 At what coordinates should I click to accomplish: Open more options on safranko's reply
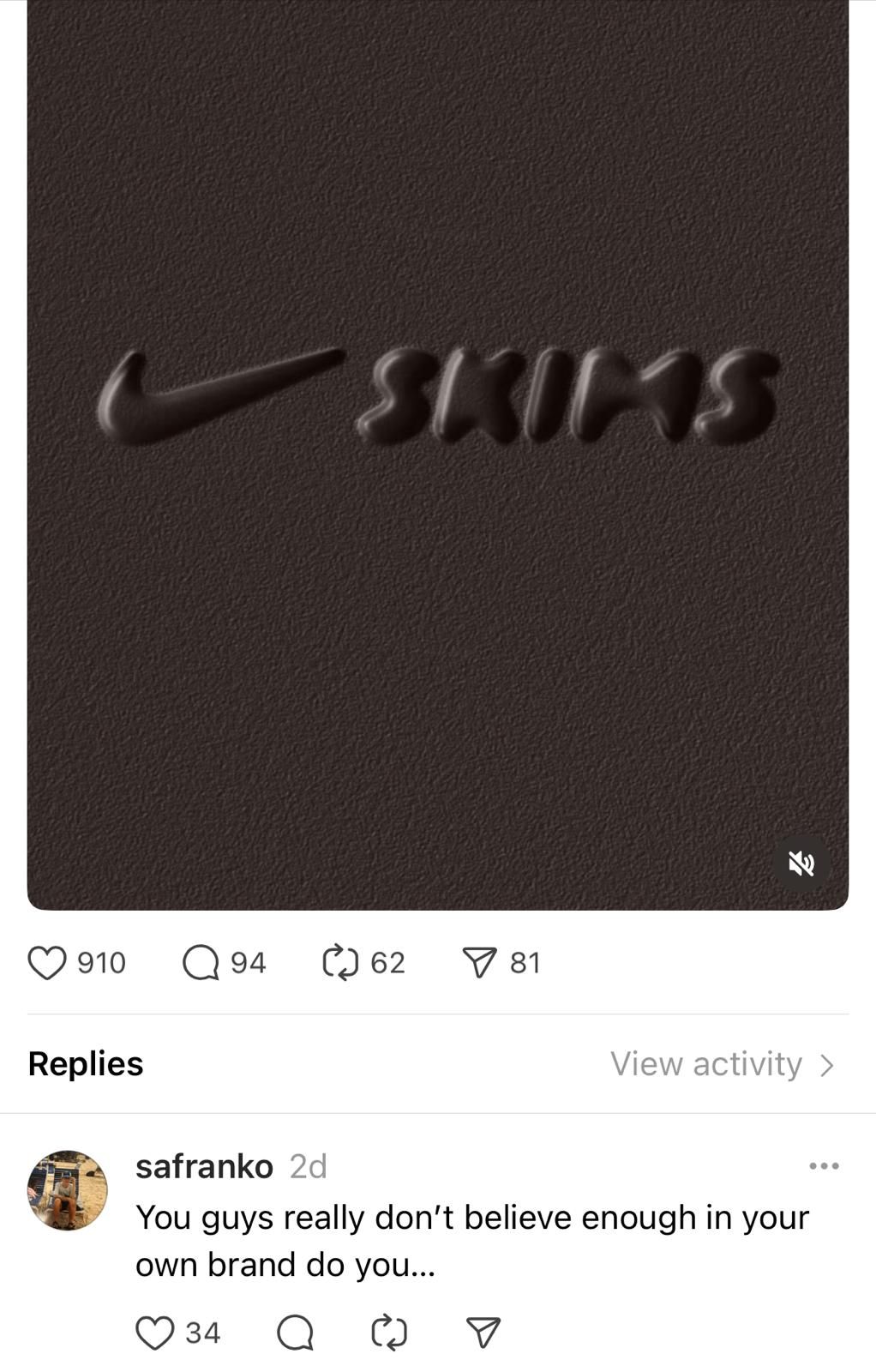pyautogui.click(x=824, y=1166)
